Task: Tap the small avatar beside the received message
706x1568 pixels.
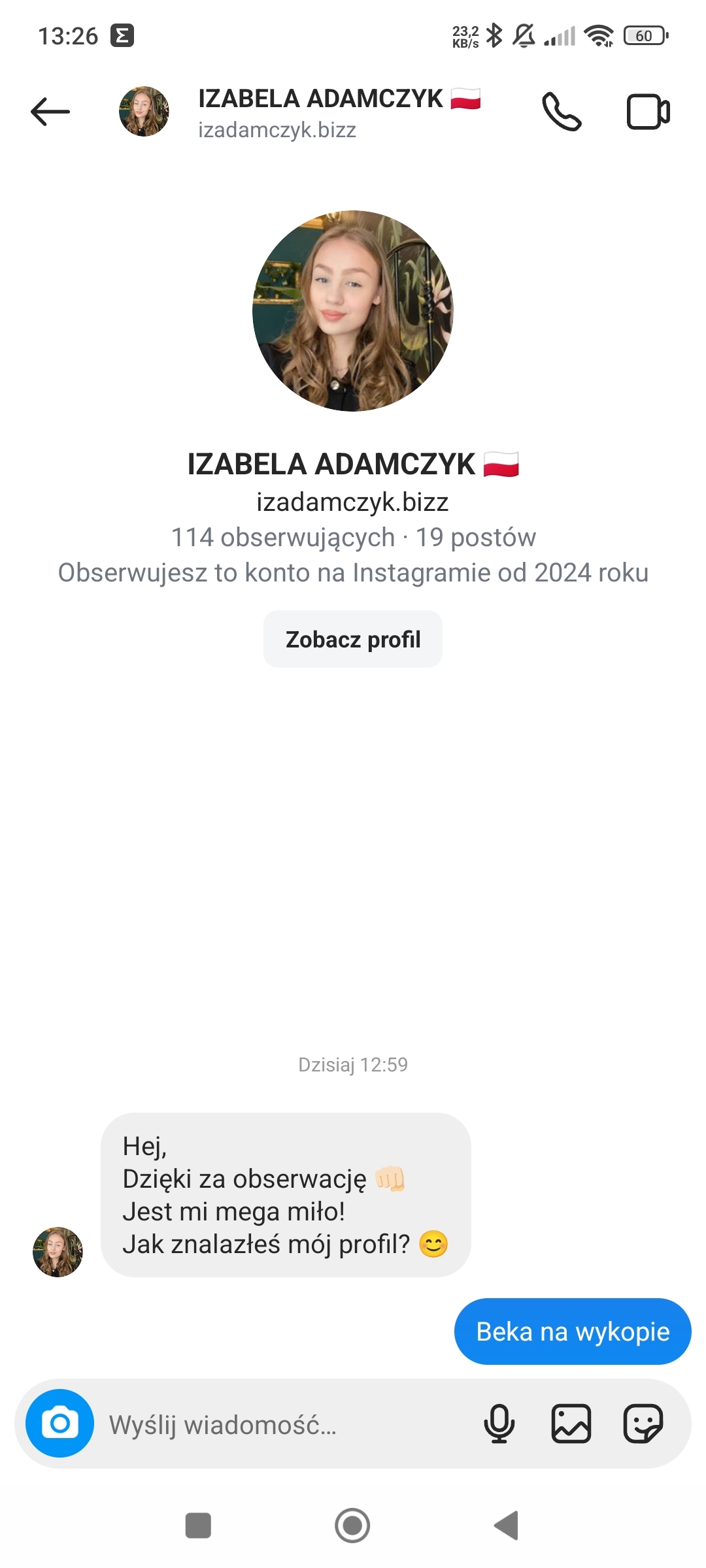Action: click(58, 1252)
